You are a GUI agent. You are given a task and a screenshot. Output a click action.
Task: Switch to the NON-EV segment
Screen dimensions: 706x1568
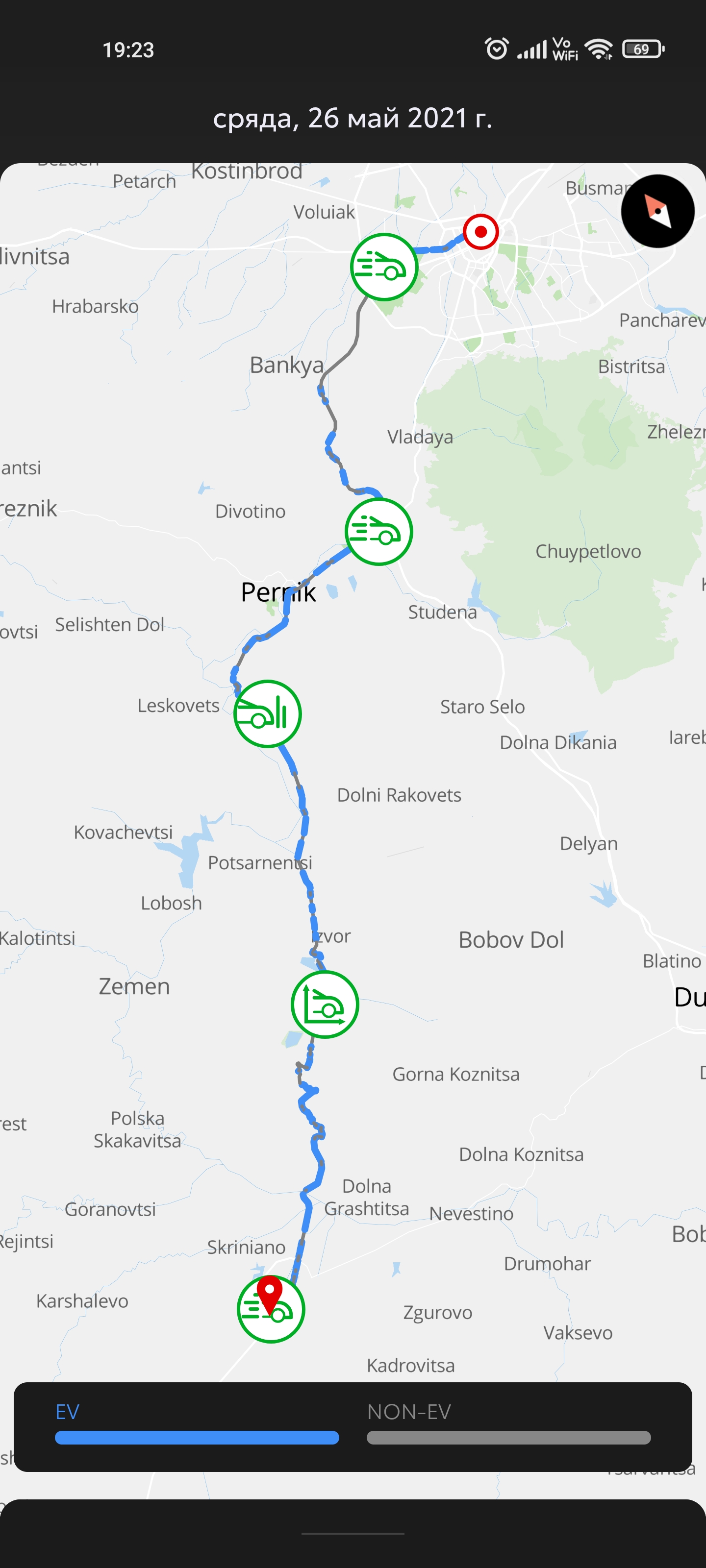tap(508, 1437)
